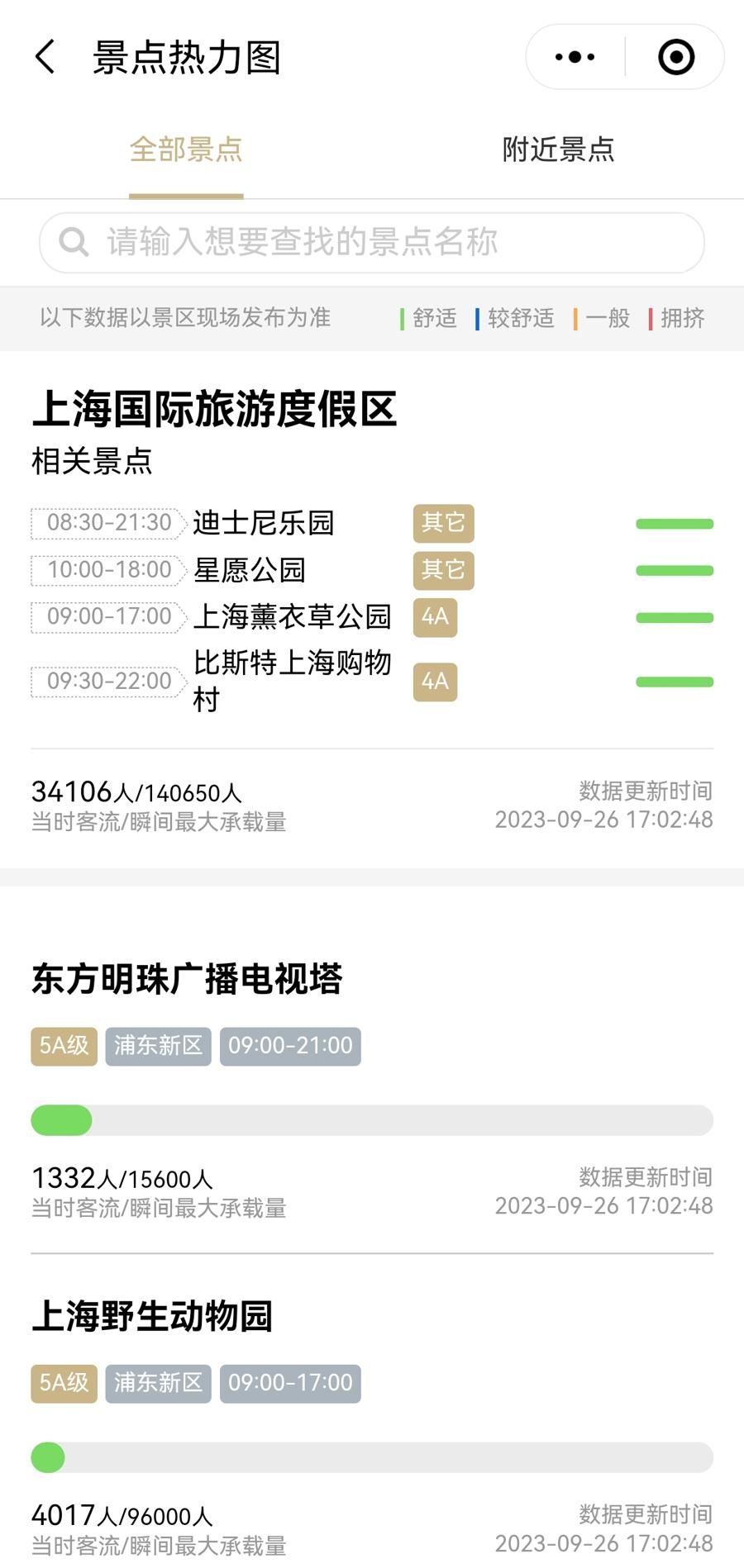The height and width of the screenshot is (1568, 744).
Task: Open the 迪士尼乐园 attraction row
Action: coord(264,523)
